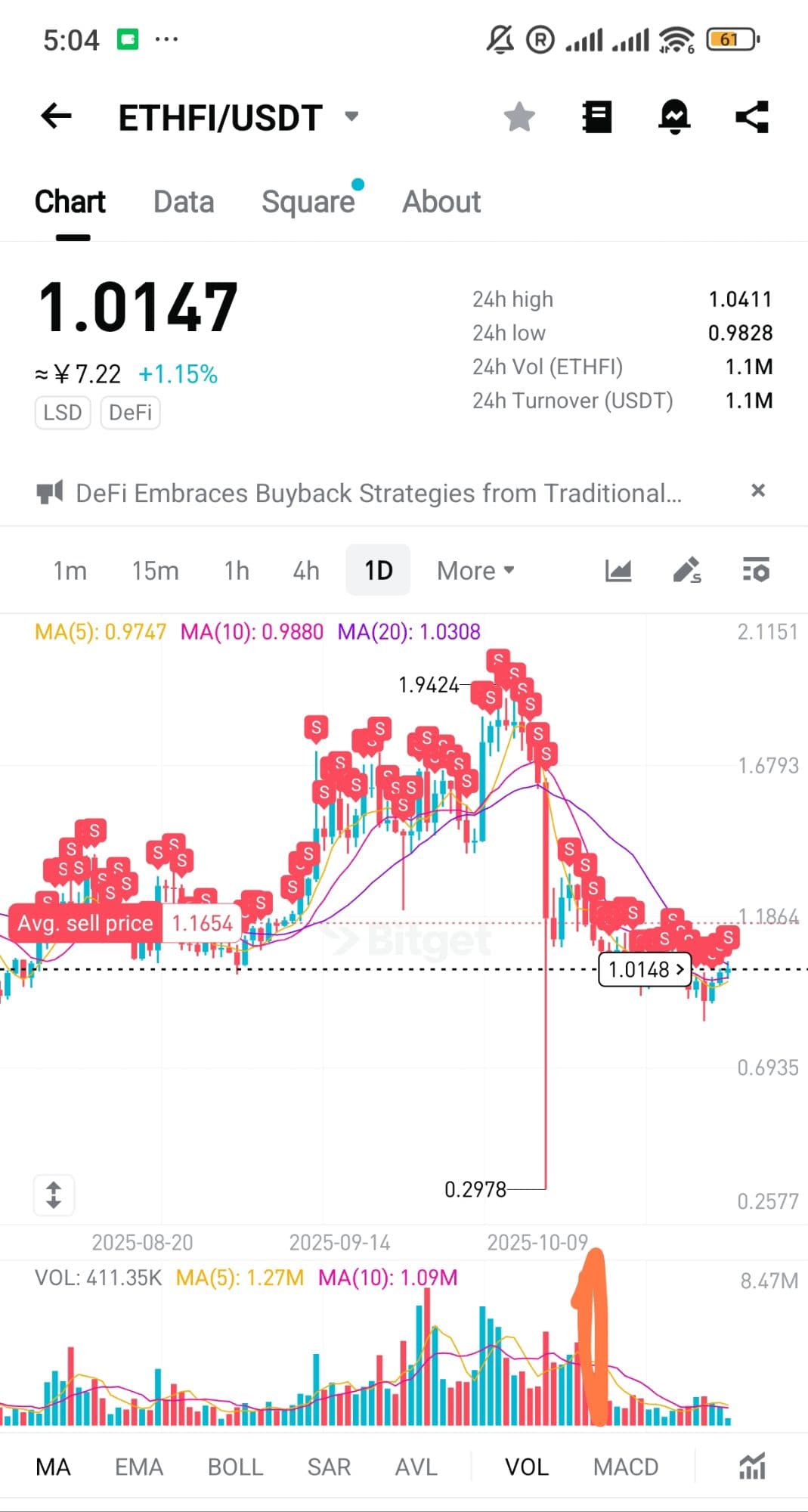Select the 1m timeframe
The width and height of the screenshot is (808, 1512).
[70, 571]
